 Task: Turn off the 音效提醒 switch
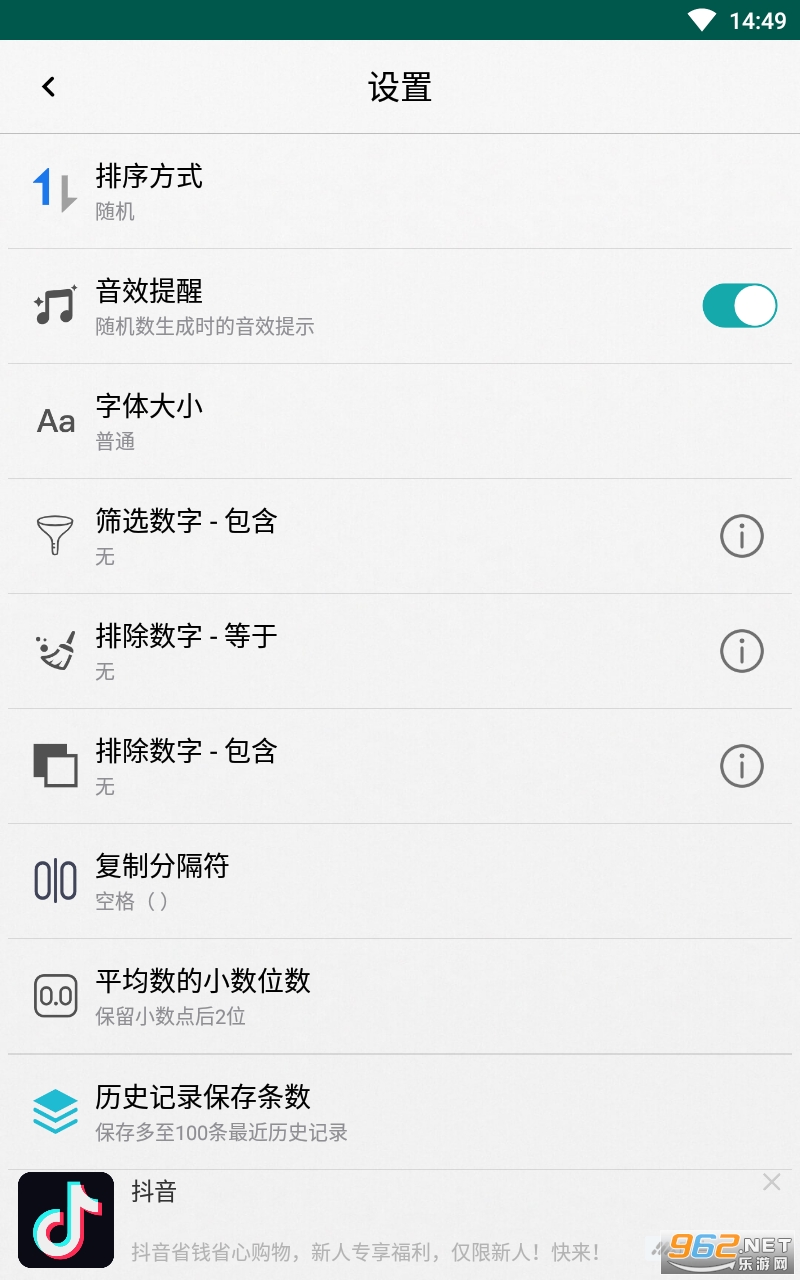pyautogui.click(x=739, y=306)
